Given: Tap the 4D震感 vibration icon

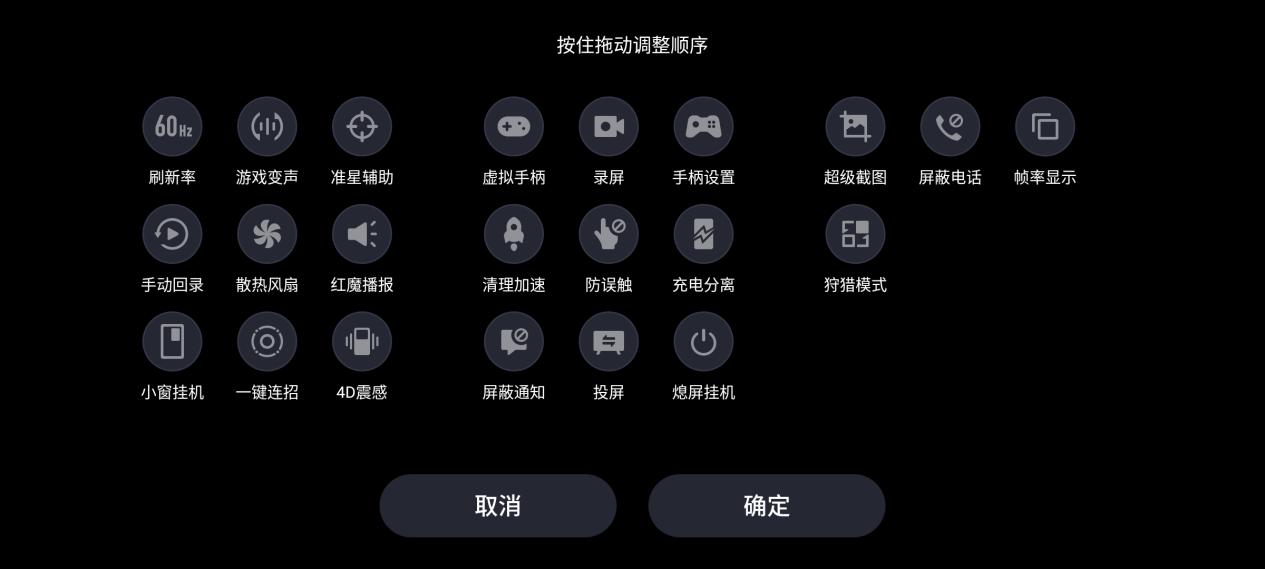Looking at the screenshot, I should click(362, 341).
